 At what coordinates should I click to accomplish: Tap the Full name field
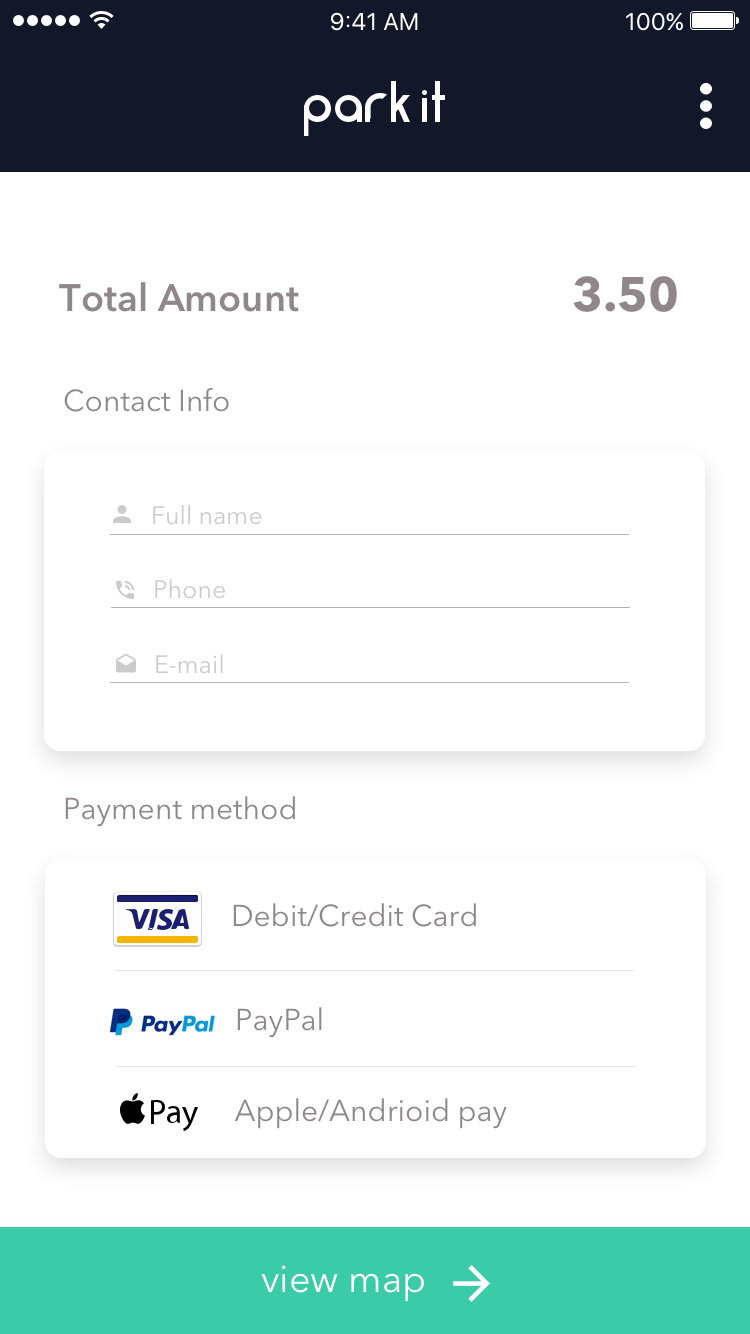pos(369,516)
